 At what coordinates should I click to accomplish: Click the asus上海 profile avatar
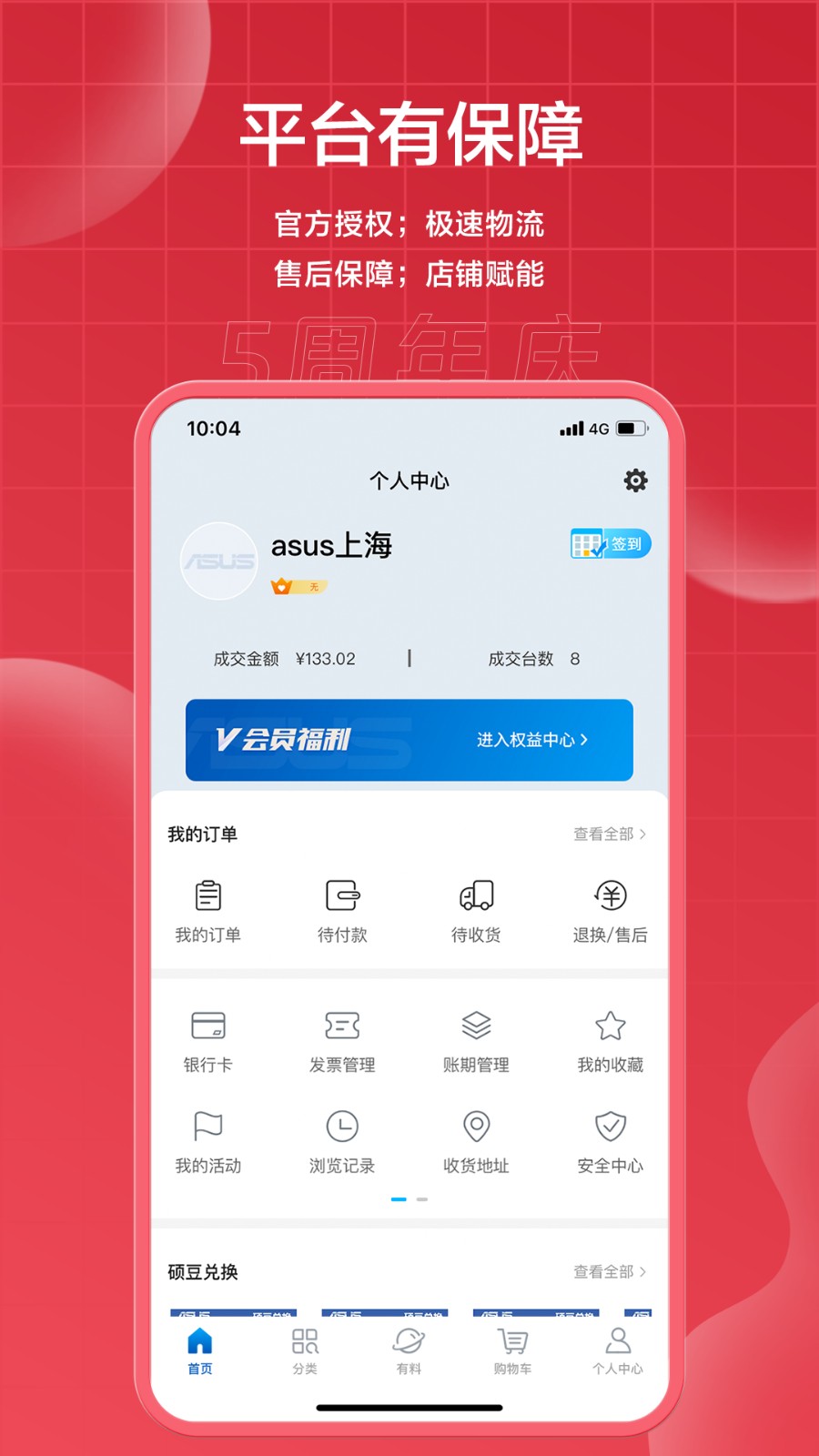point(218,561)
